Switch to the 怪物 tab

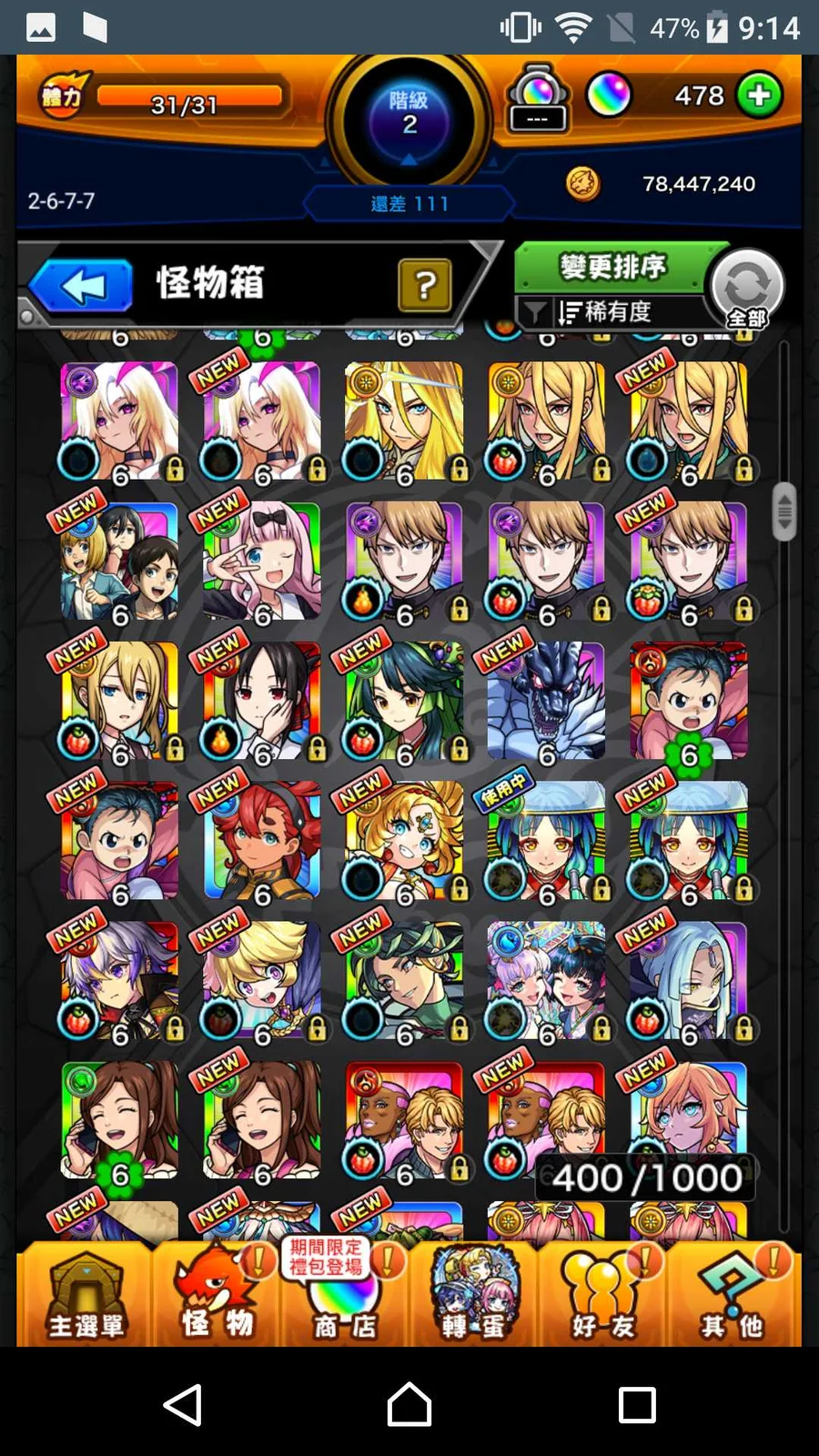click(216, 1295)
